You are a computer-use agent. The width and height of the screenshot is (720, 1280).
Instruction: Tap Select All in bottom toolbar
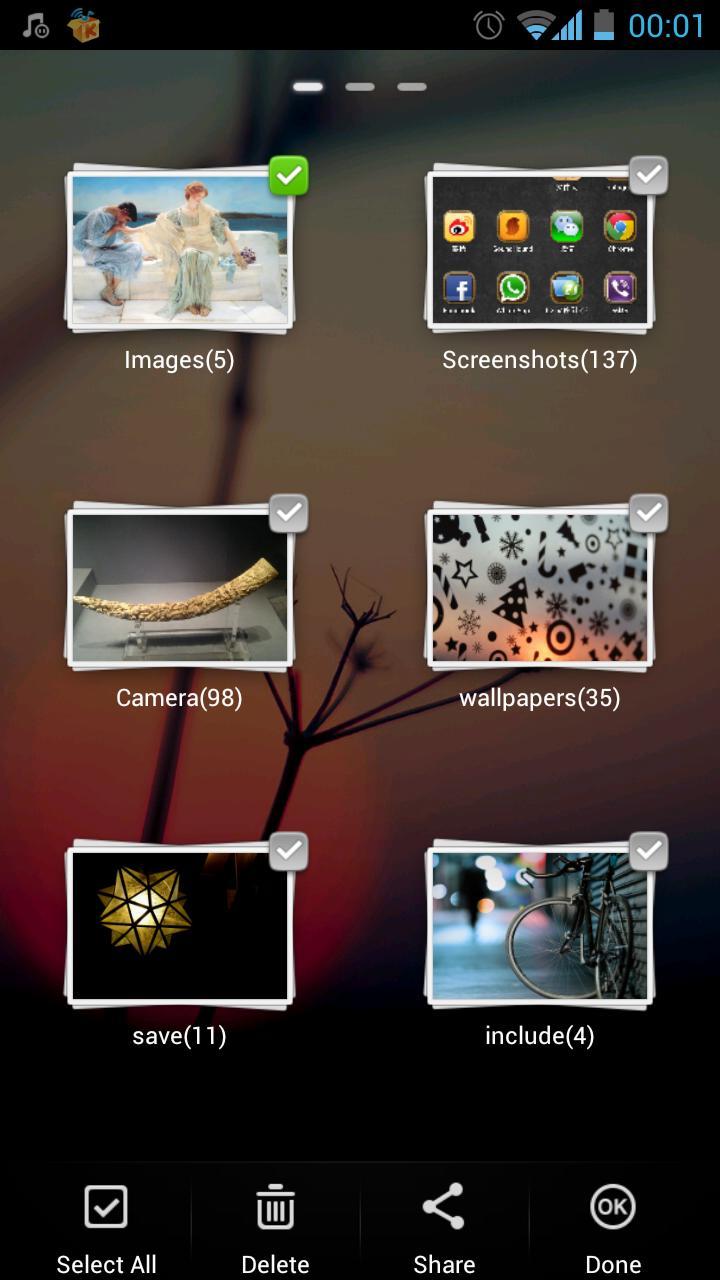point(106,1225)
